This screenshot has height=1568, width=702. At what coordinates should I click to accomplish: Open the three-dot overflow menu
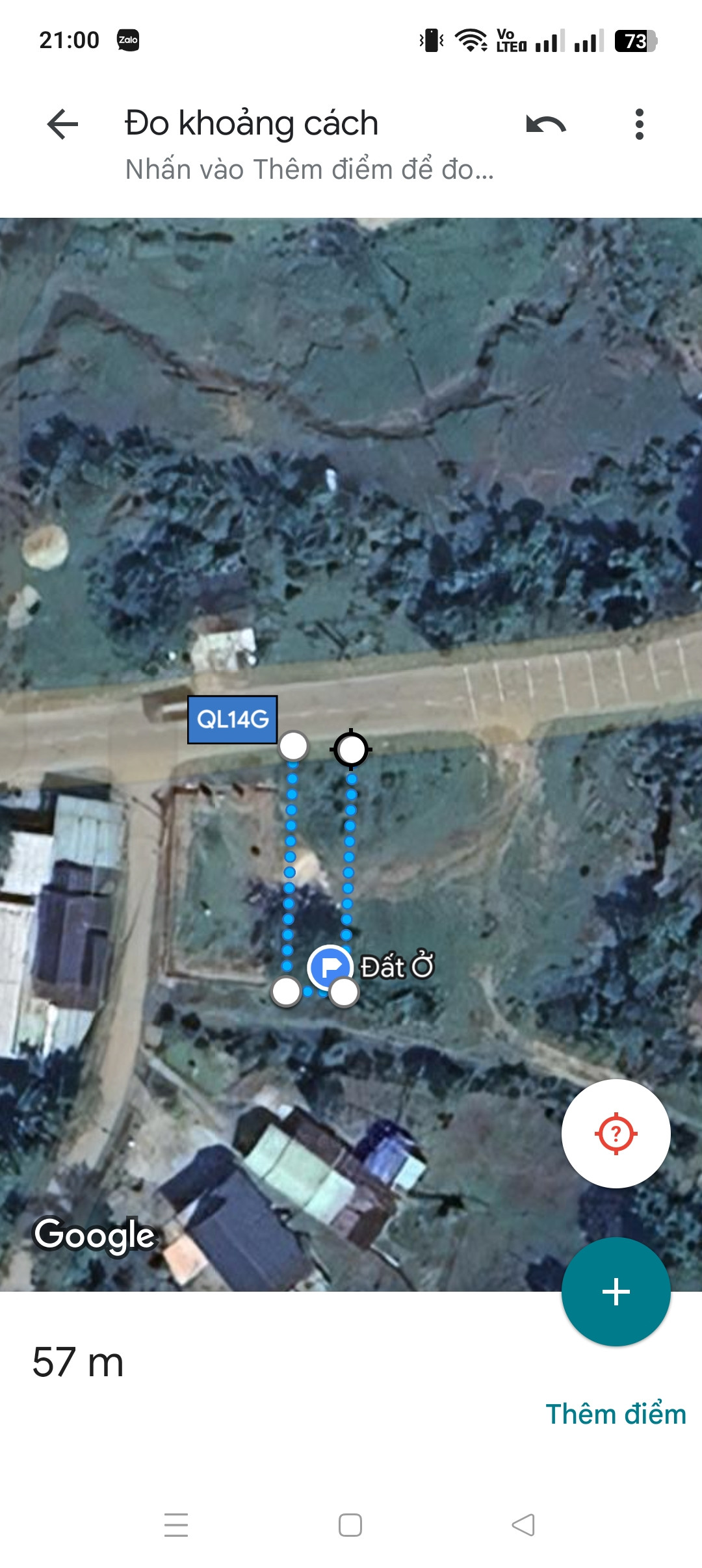pyautogui.click(x=640, y=124)
